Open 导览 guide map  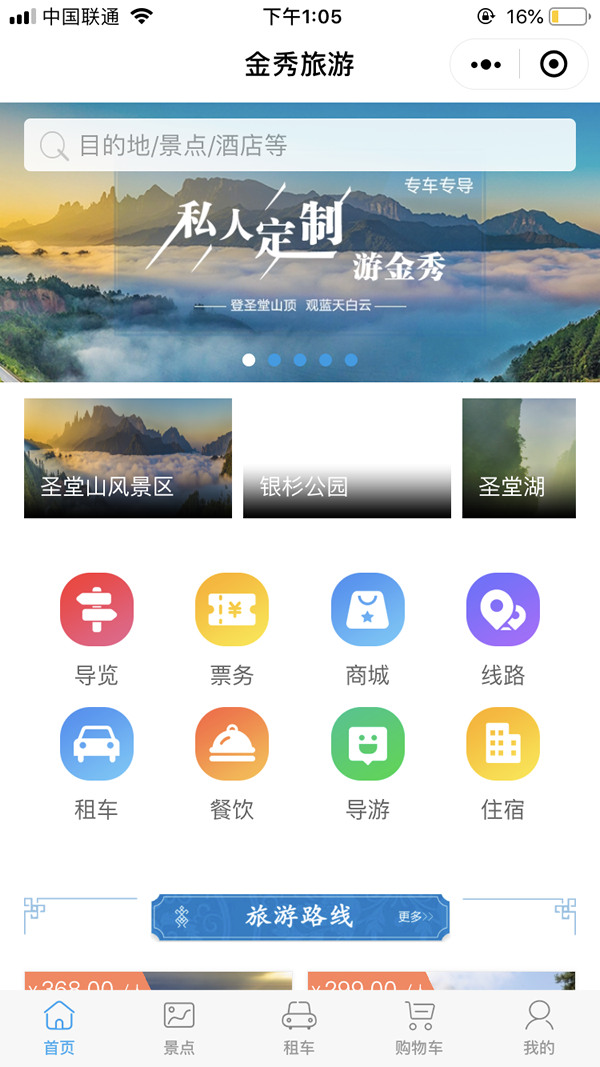[x=97, y=629]
